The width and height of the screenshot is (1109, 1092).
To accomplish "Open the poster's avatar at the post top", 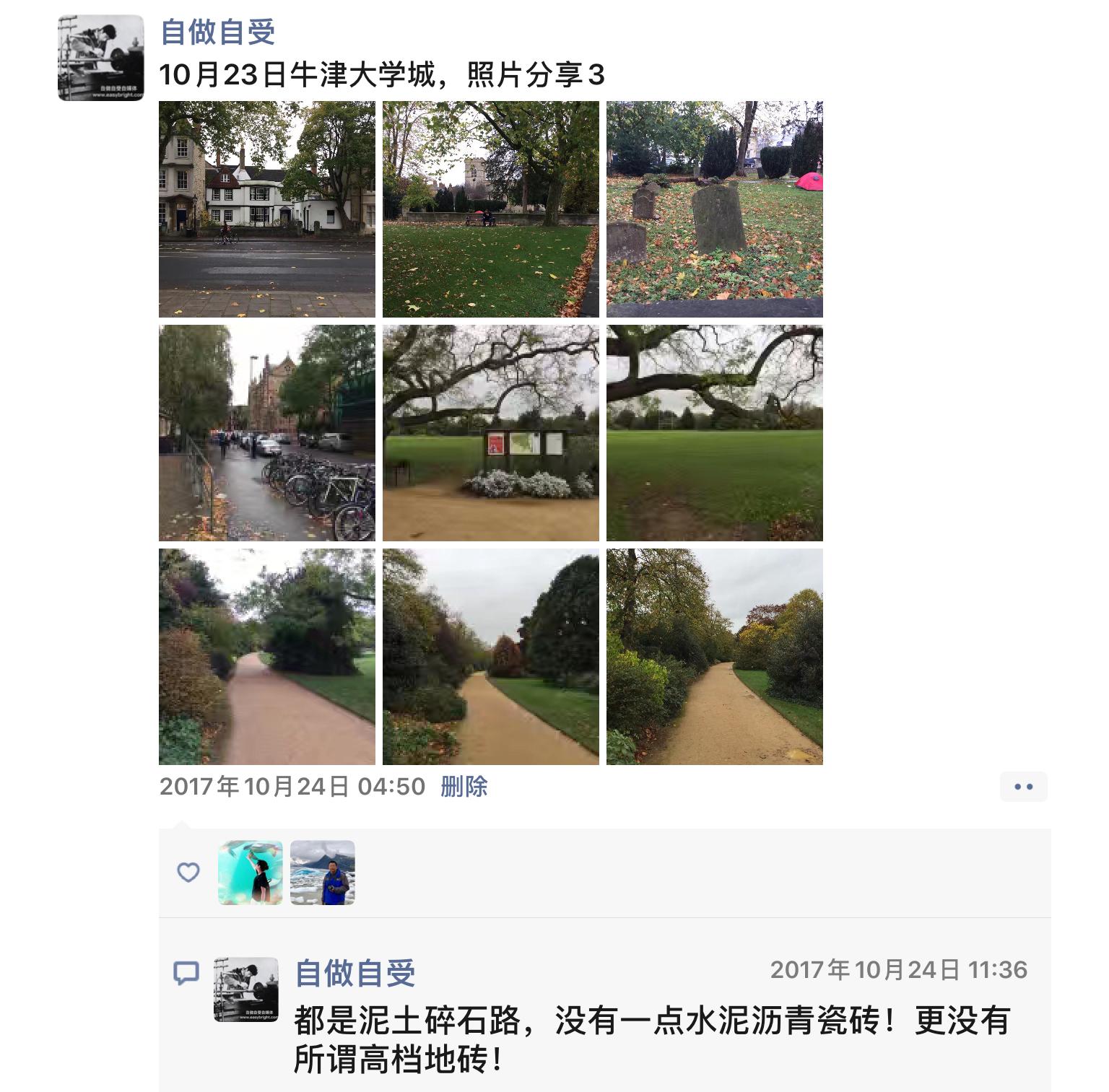I will (100, 58).
